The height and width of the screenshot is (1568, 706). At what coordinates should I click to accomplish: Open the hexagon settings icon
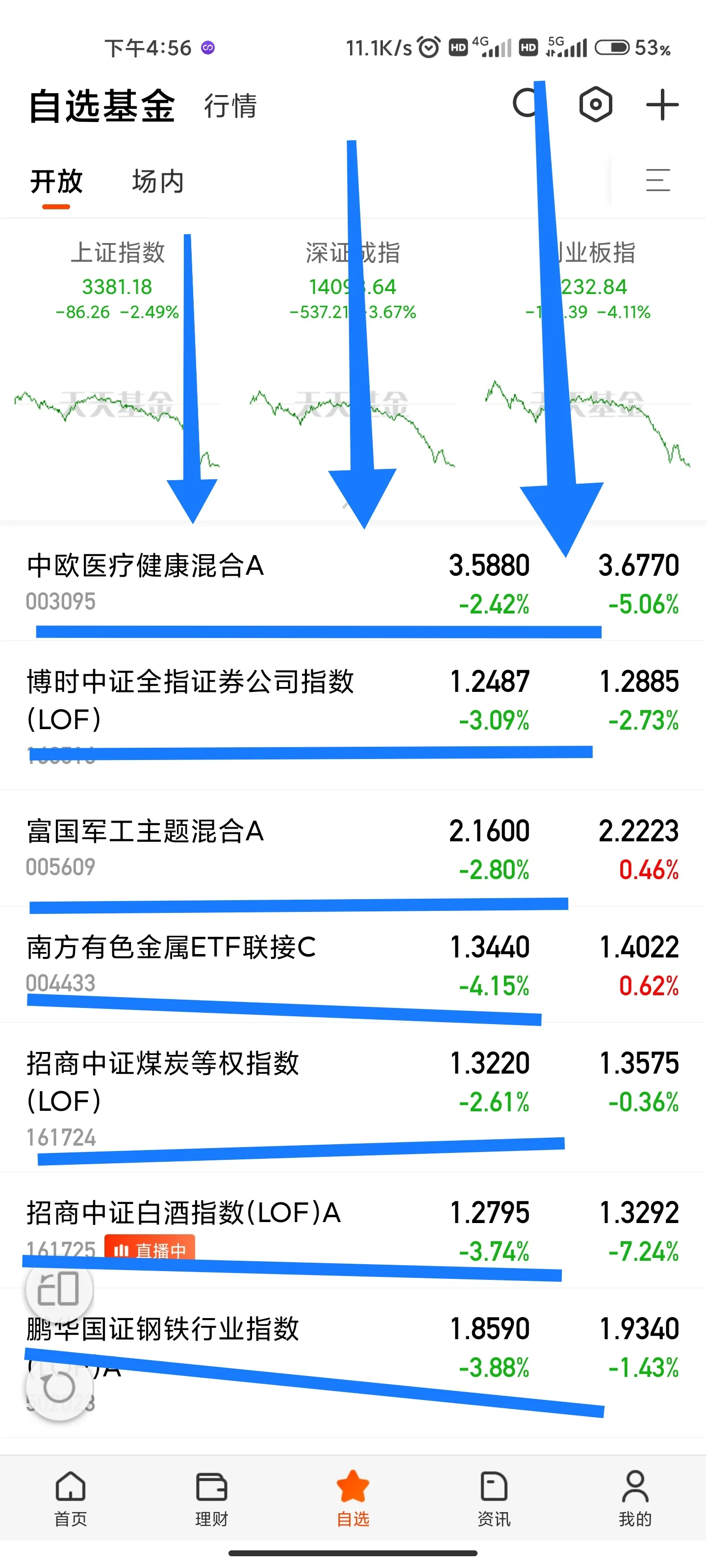595,104
